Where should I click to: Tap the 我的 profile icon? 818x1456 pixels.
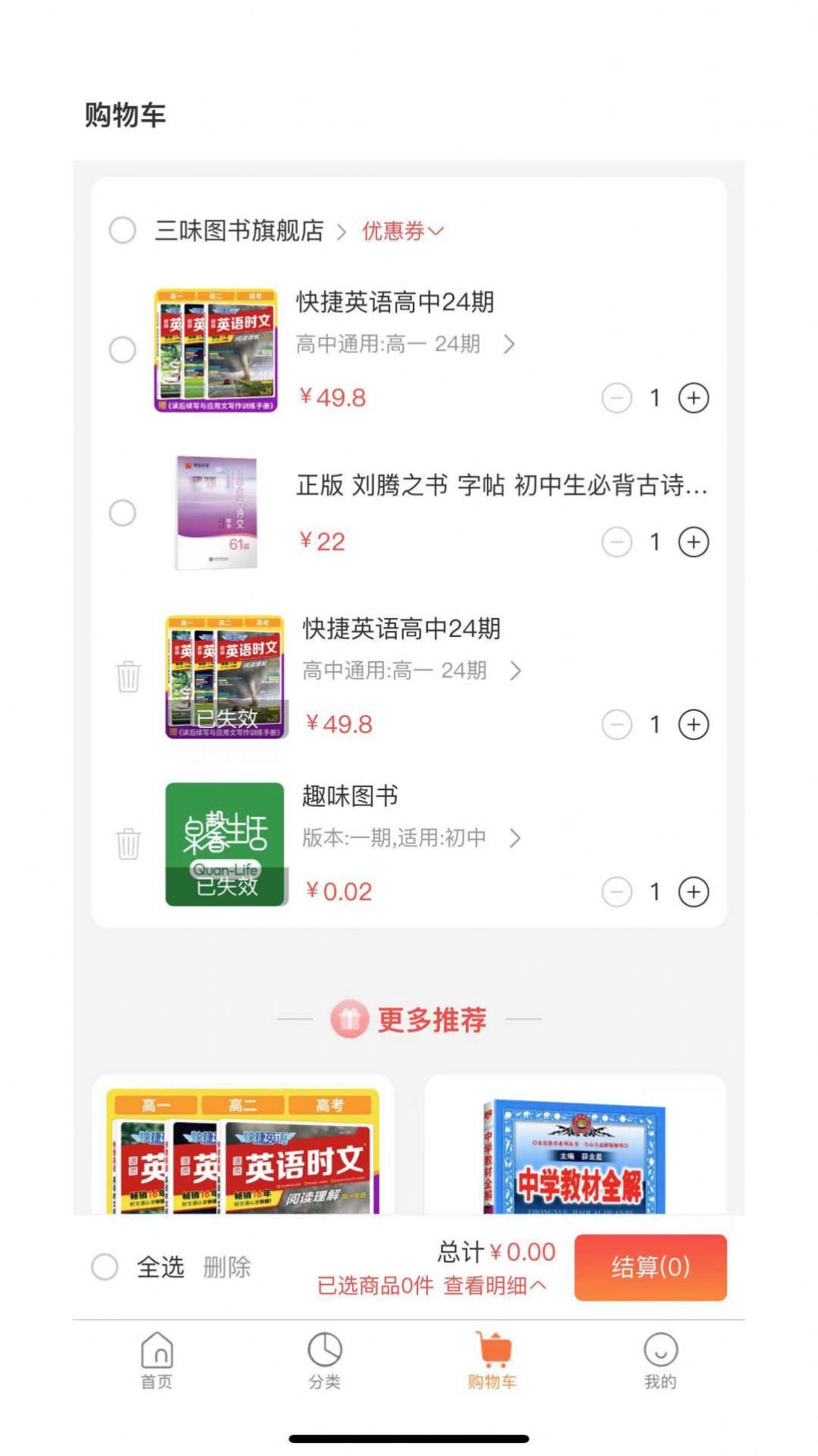pos(659,1361)
